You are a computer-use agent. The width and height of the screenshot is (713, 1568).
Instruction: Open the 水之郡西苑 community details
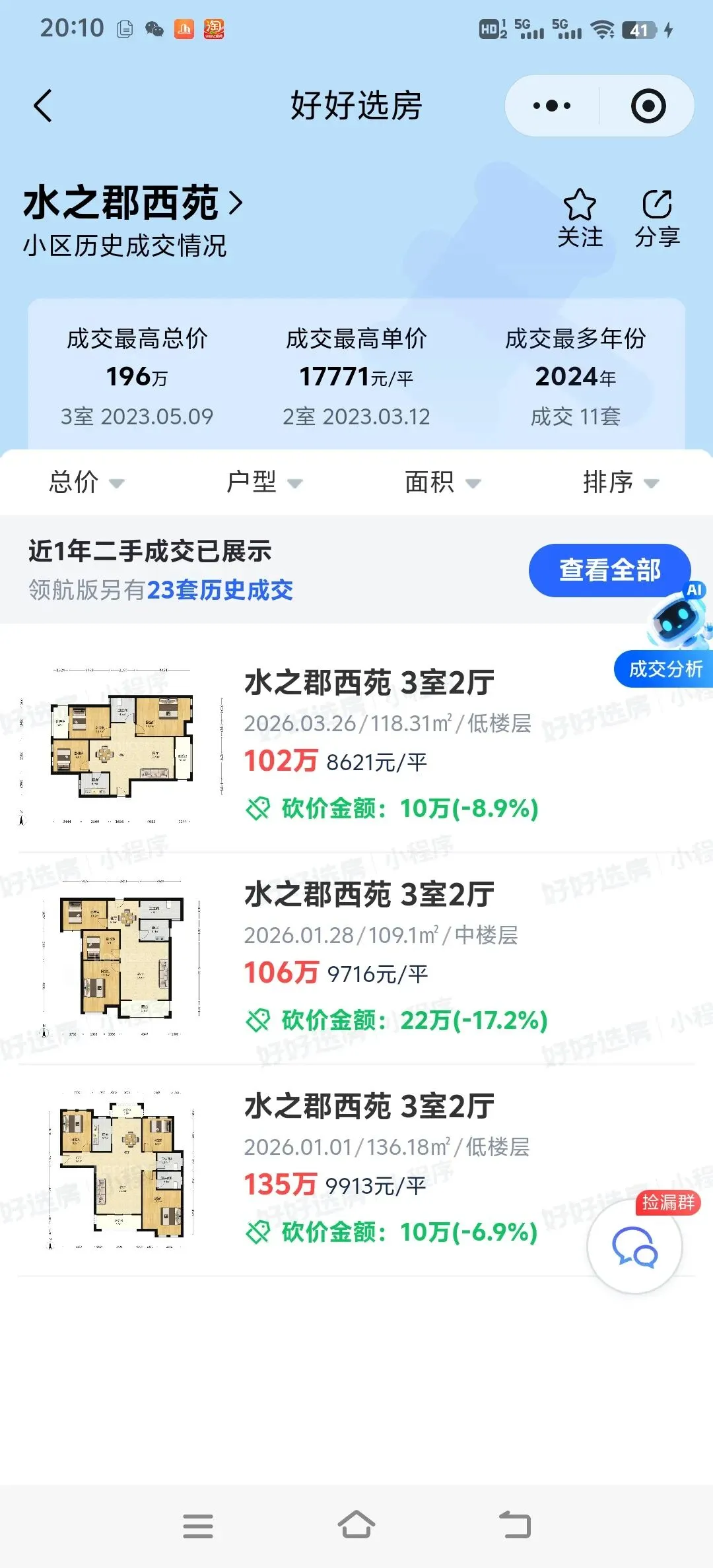click(133, 203)
